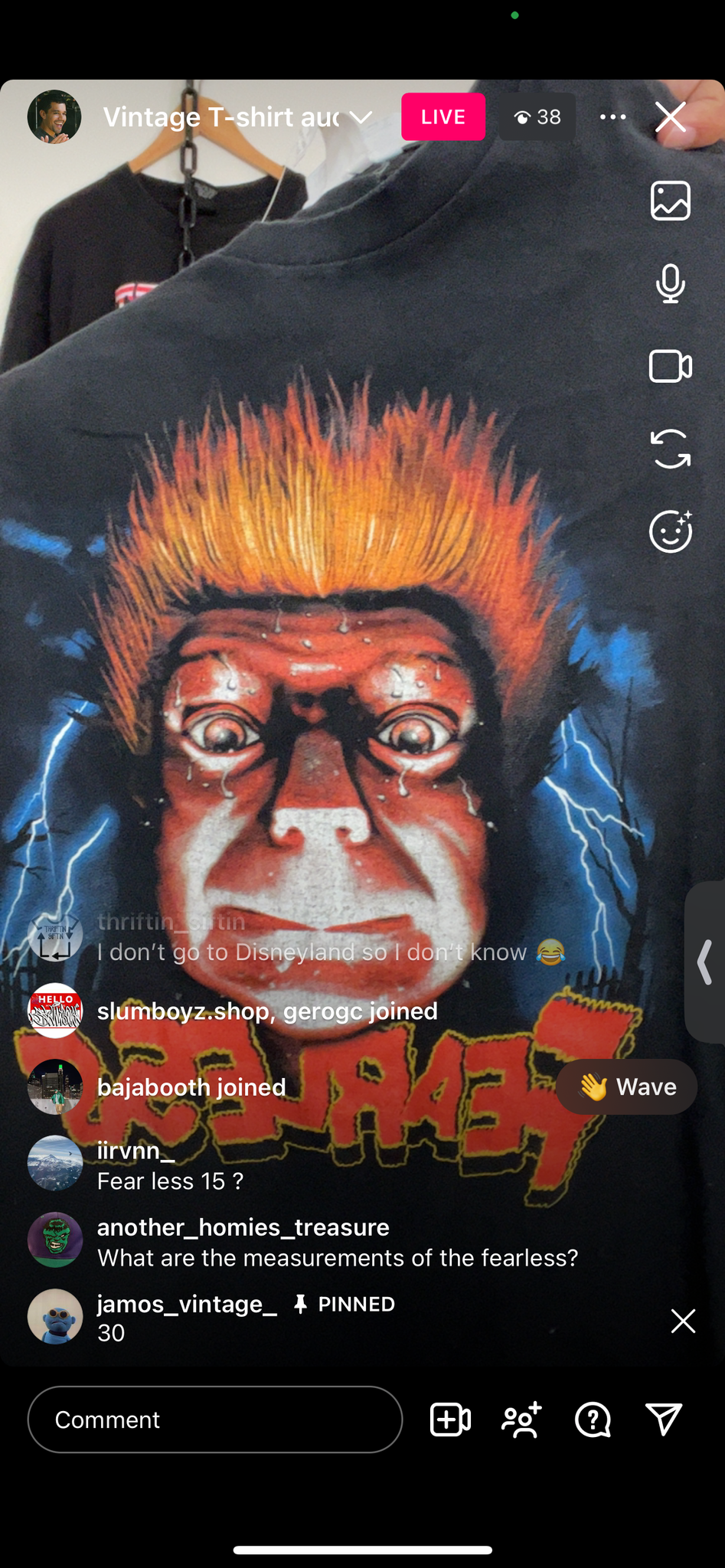Share the live via direct message
725x1568 pixels.
(x=664, y=1419)
